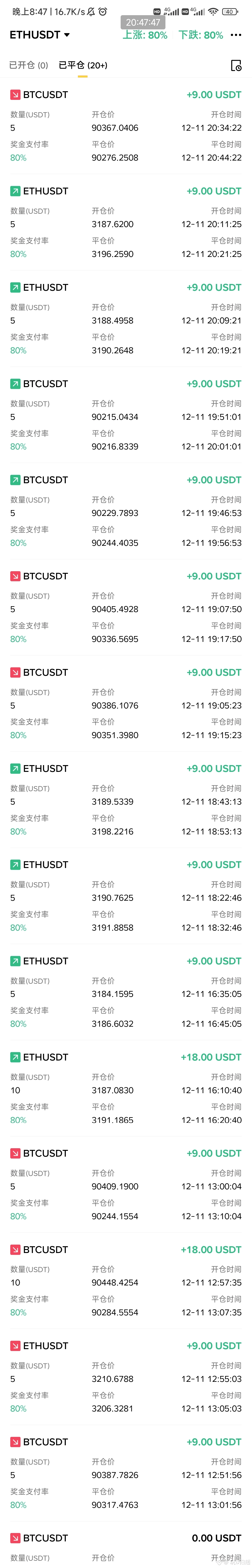
Task: Switch to the 已开仓 (0) tab
Action: pyautogui.click(x=29, y=65)
